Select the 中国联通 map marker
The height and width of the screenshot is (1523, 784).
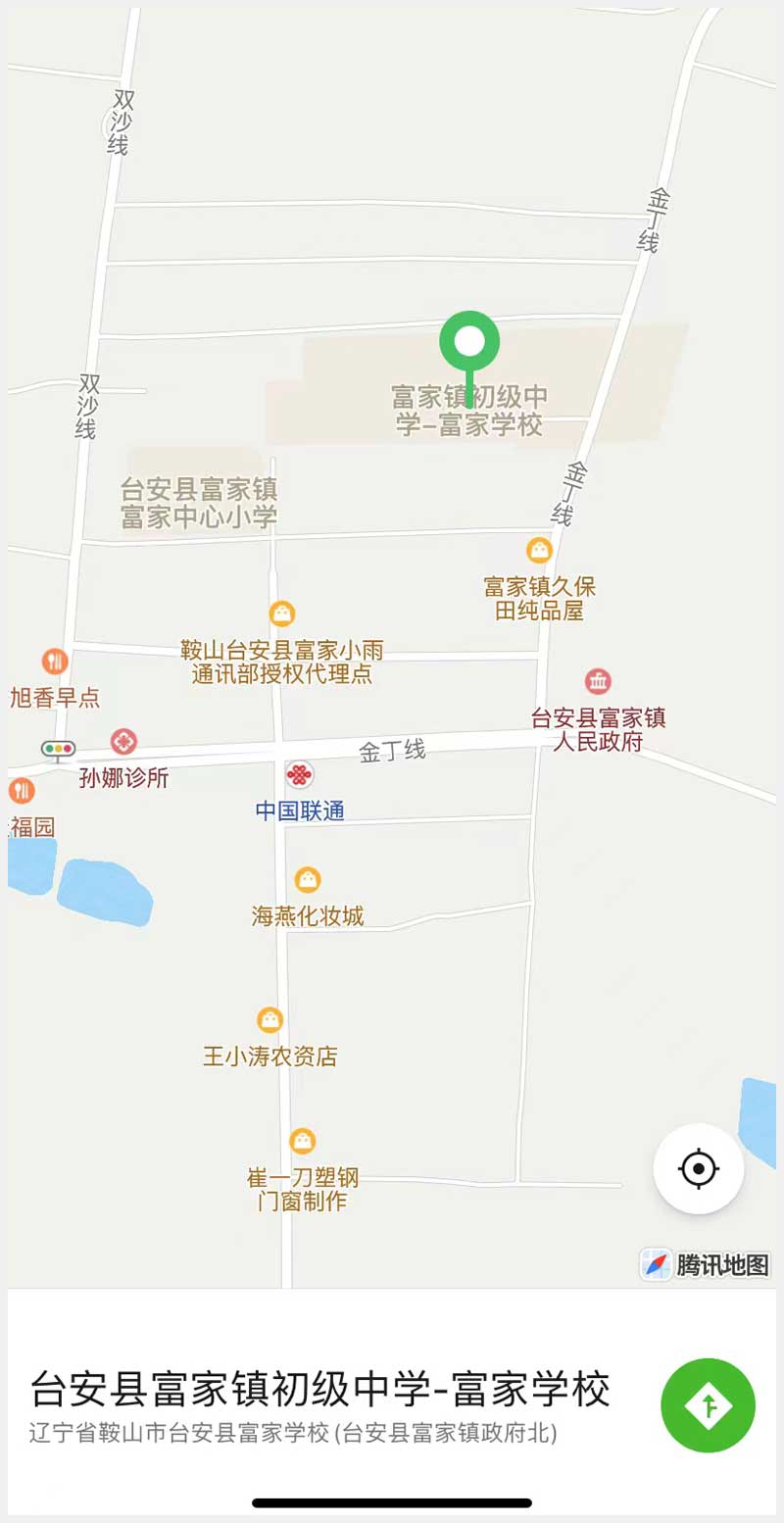click(x=300, y=775)
